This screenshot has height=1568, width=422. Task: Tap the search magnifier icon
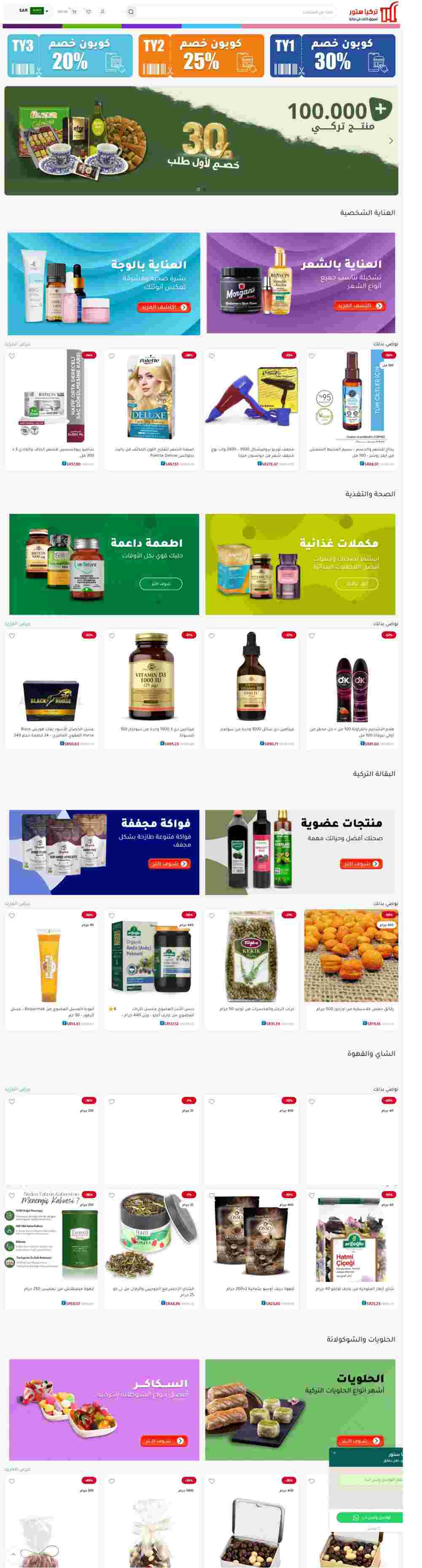pos(131,11)
